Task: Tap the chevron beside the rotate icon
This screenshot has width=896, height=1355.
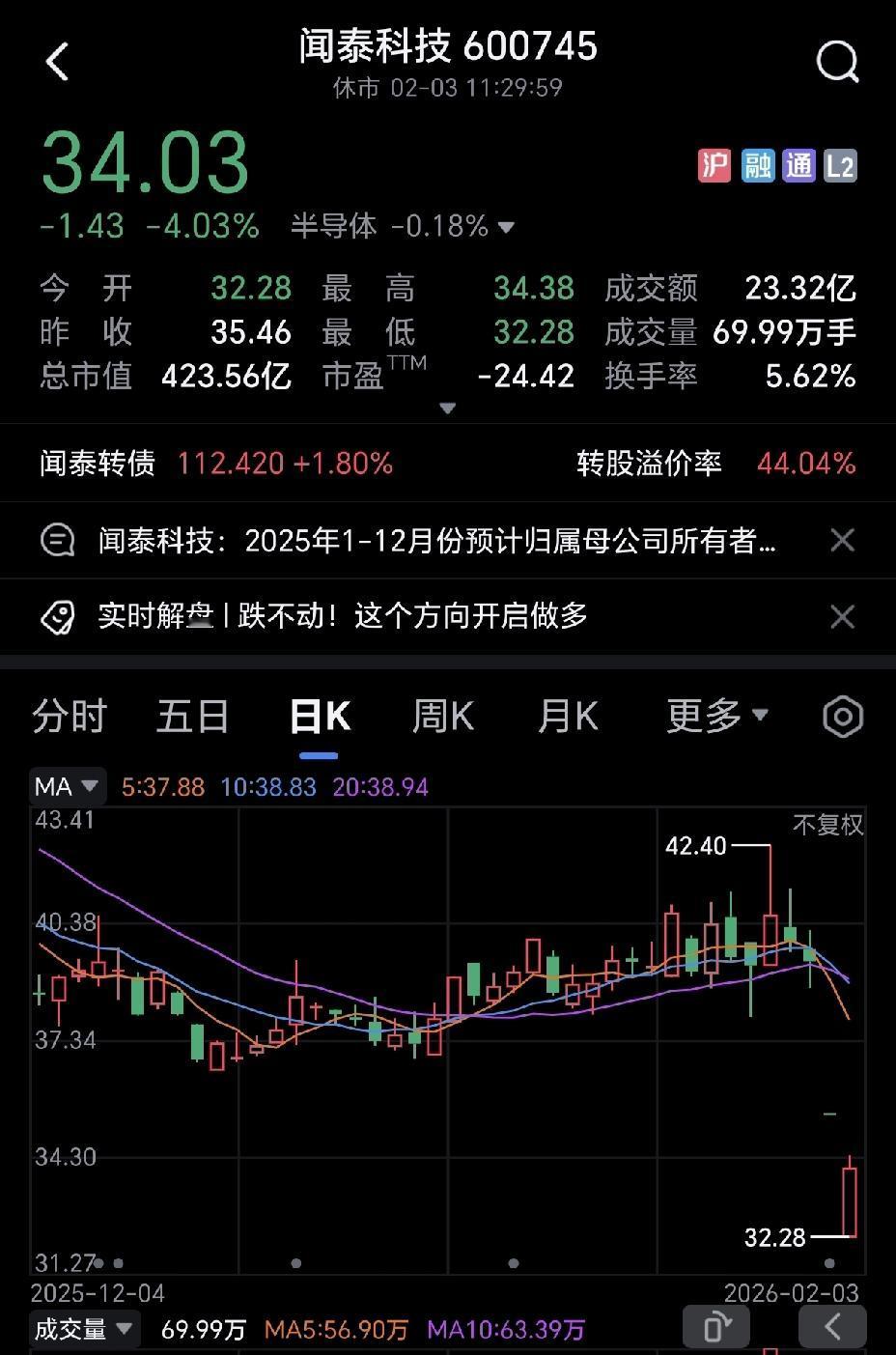Action: (833, 1328)
